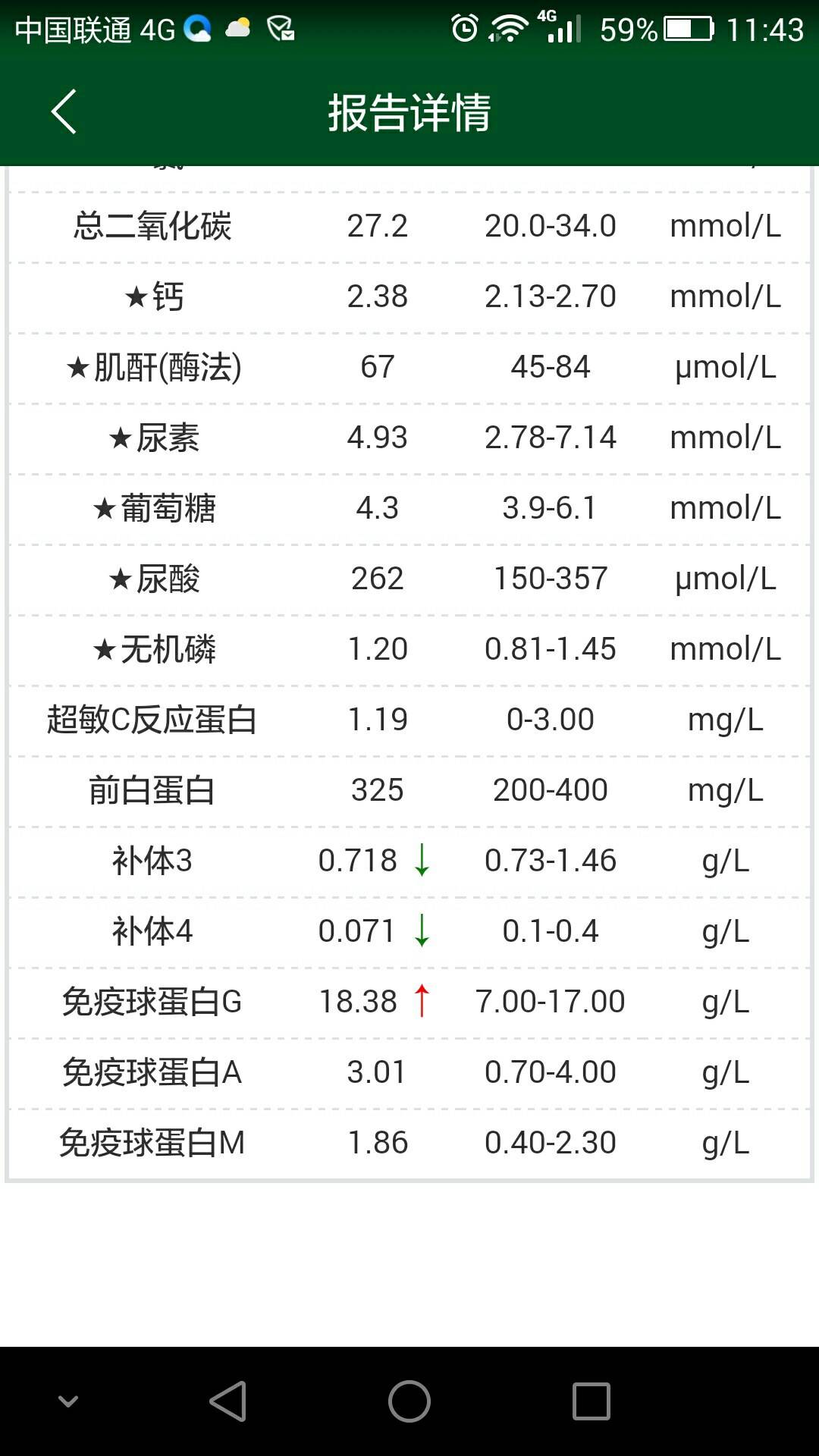This screenshot has height=1456, width=819.
Task: Go back from the 报告详情 page
Action: pyautogui.click(x=64, y=112)
